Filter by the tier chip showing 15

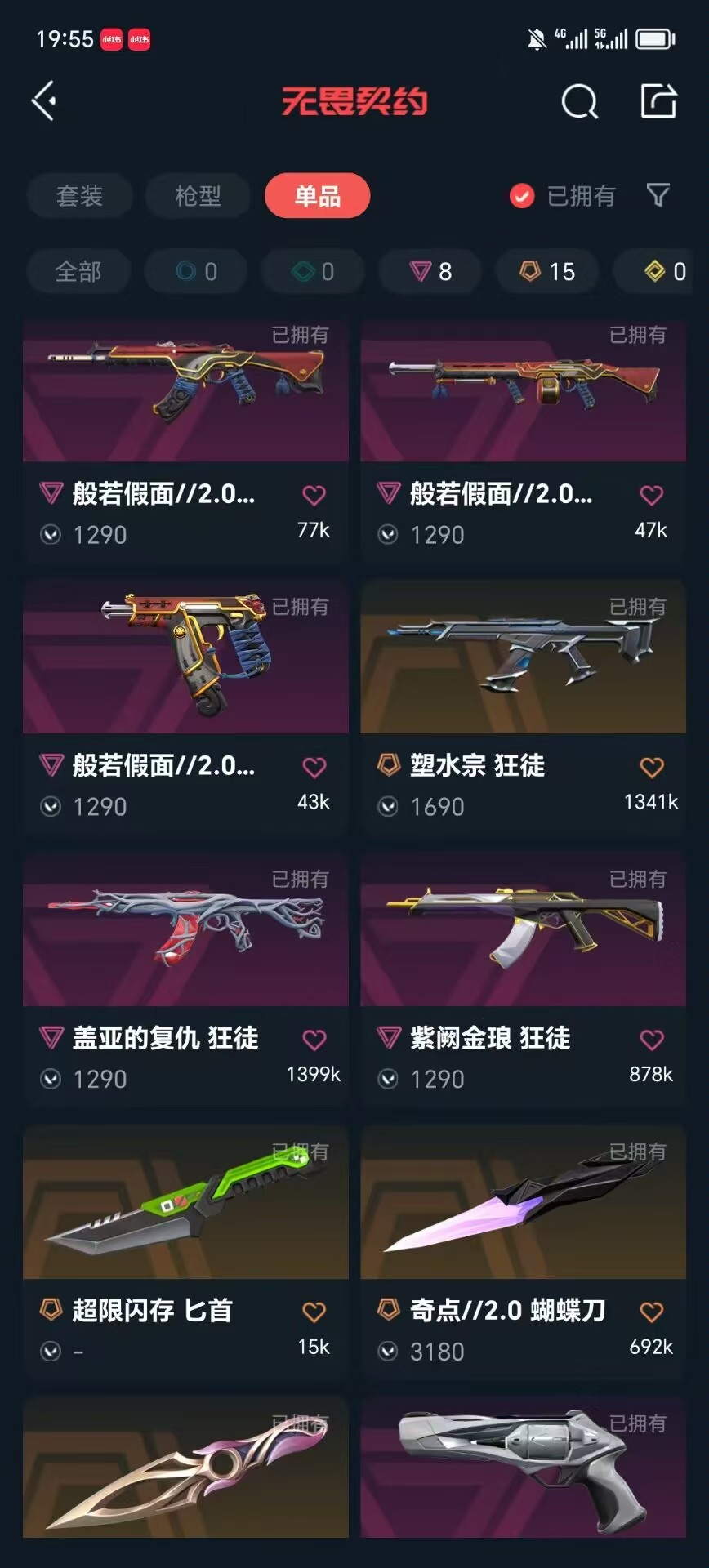pos(547,271)
